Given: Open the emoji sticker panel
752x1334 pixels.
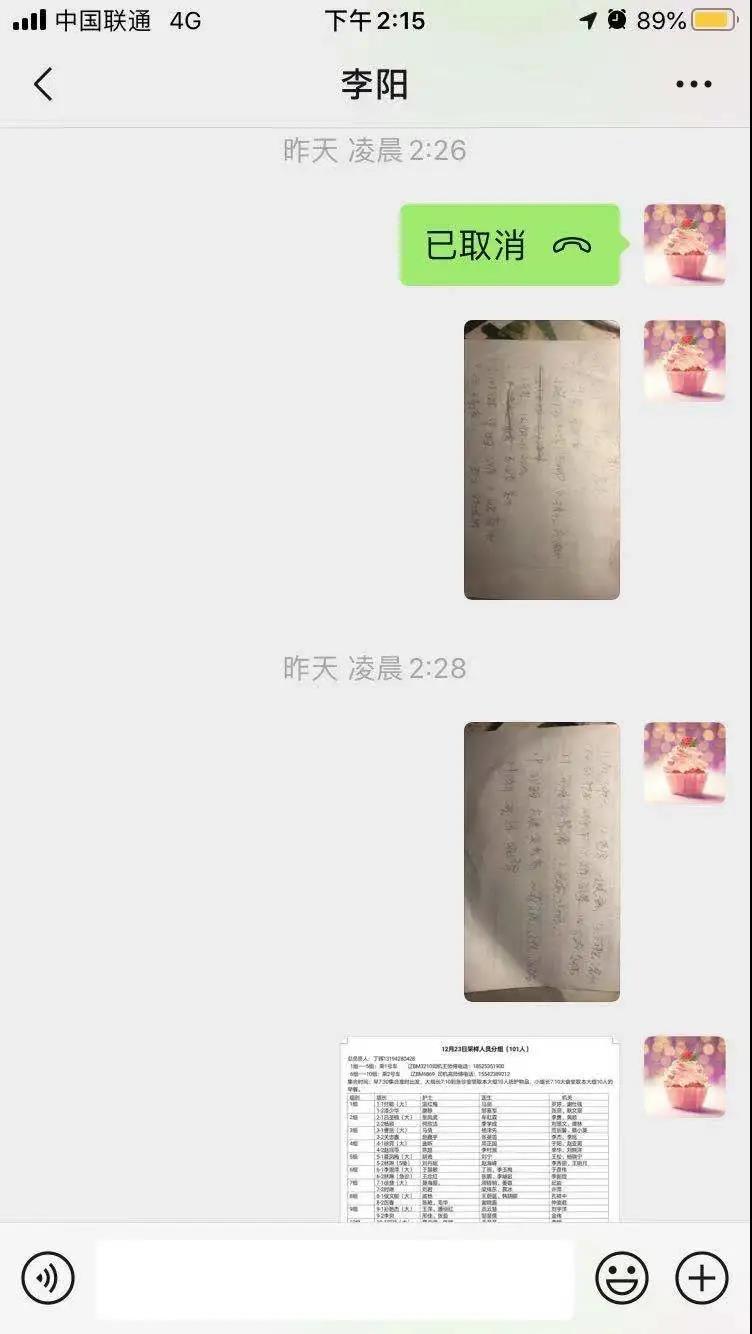Looking at the screenshot, I should 622,1277.
